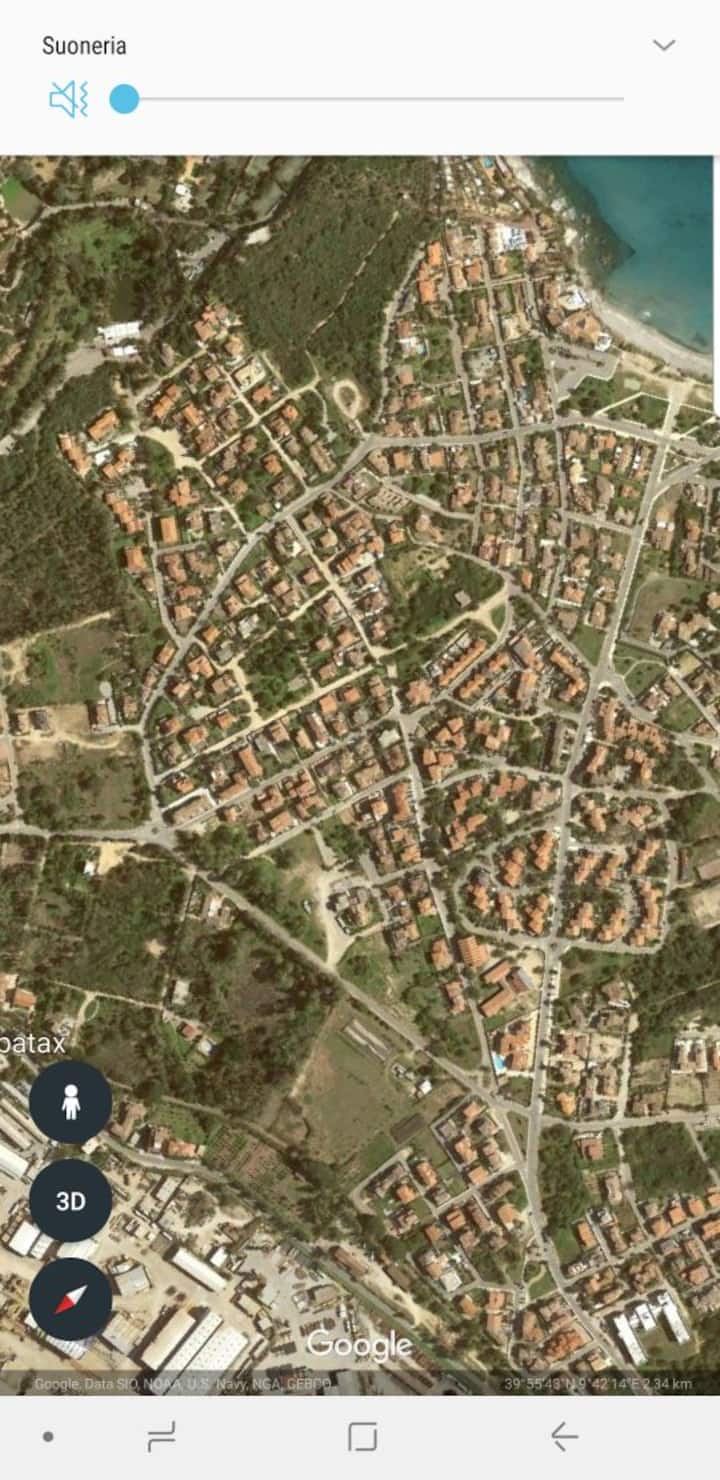The height and width of the screenshot is (1480, 720).
Task: Mute the ringtone via the speaker icon
Action: [x=69, y=99]
